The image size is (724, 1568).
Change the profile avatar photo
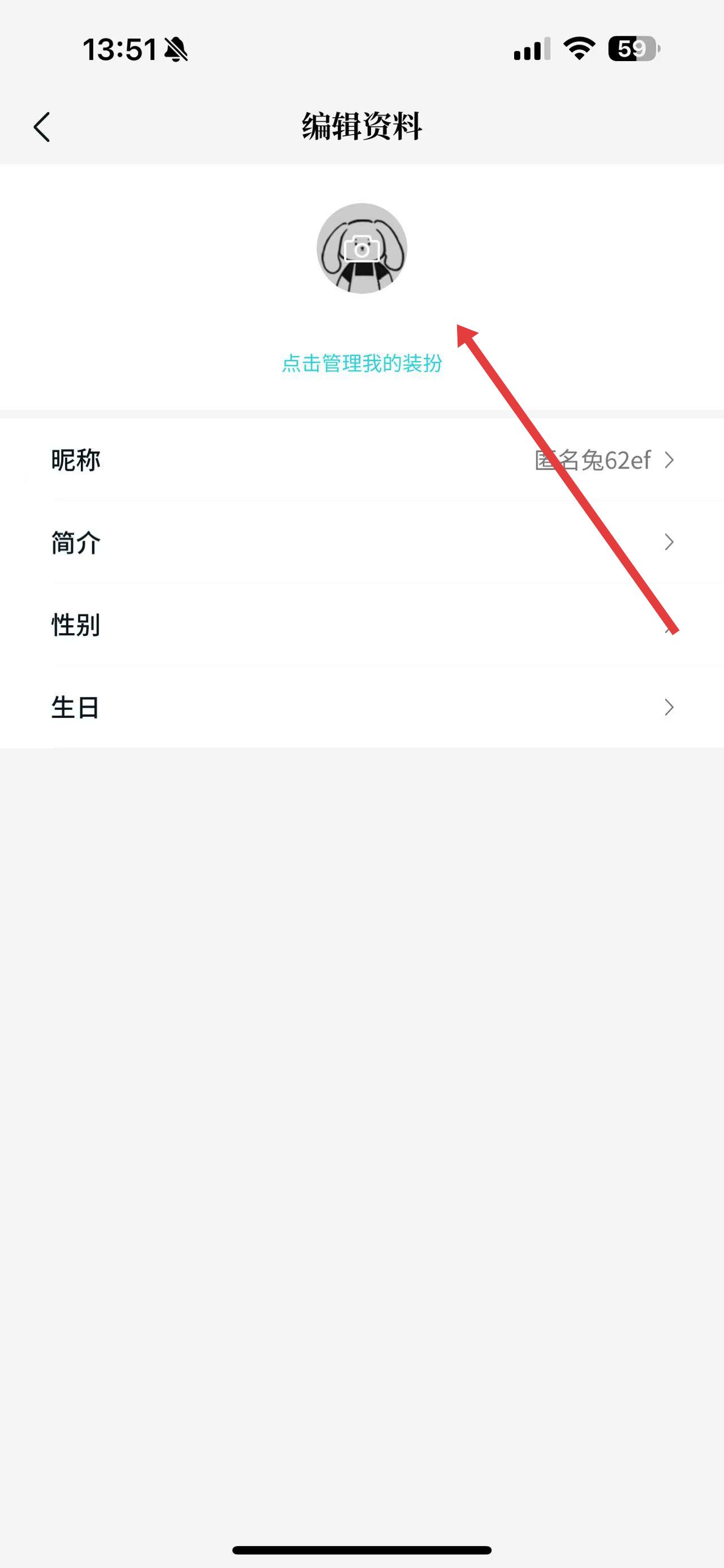361,248
